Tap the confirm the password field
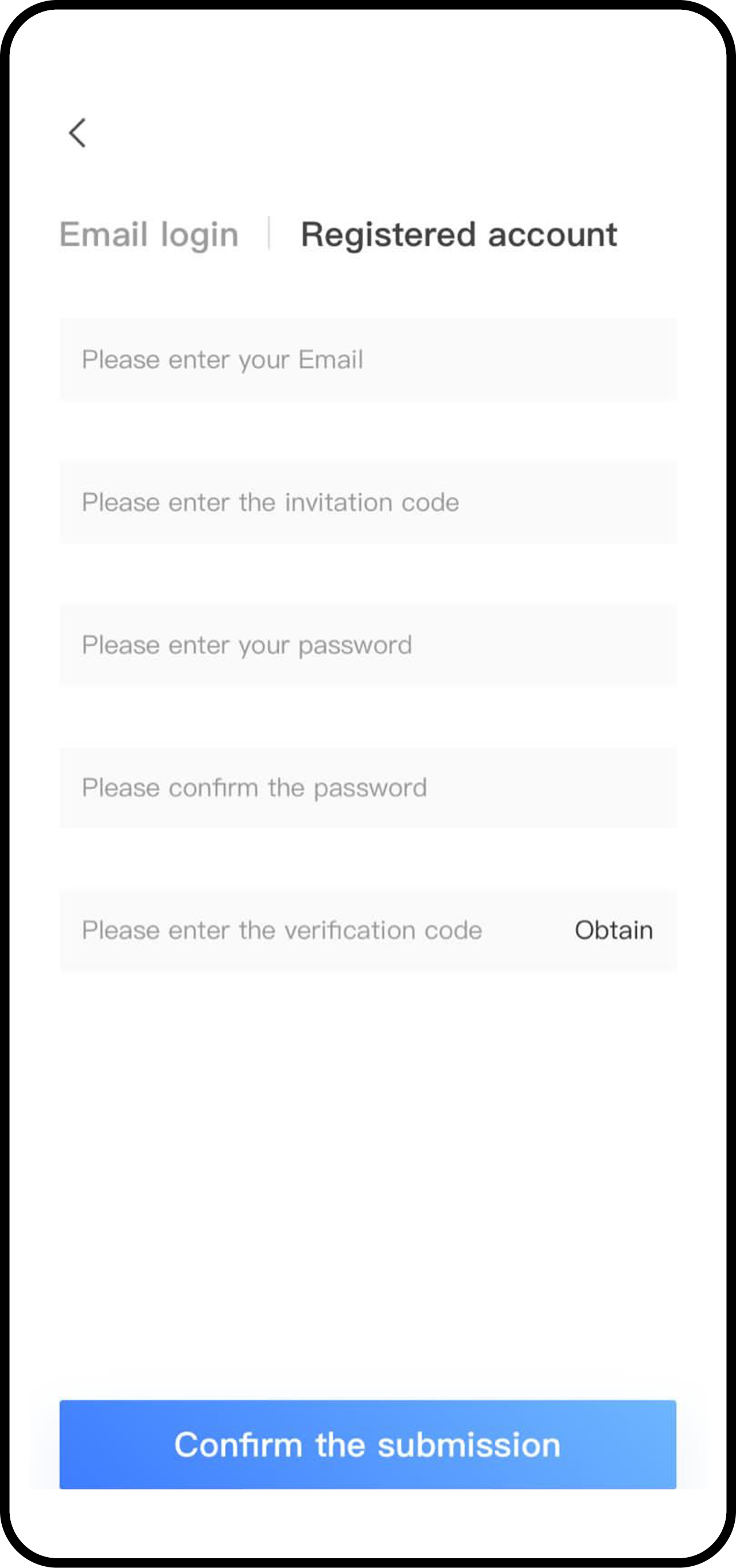 pyautogui.click(x=368, y=788)
